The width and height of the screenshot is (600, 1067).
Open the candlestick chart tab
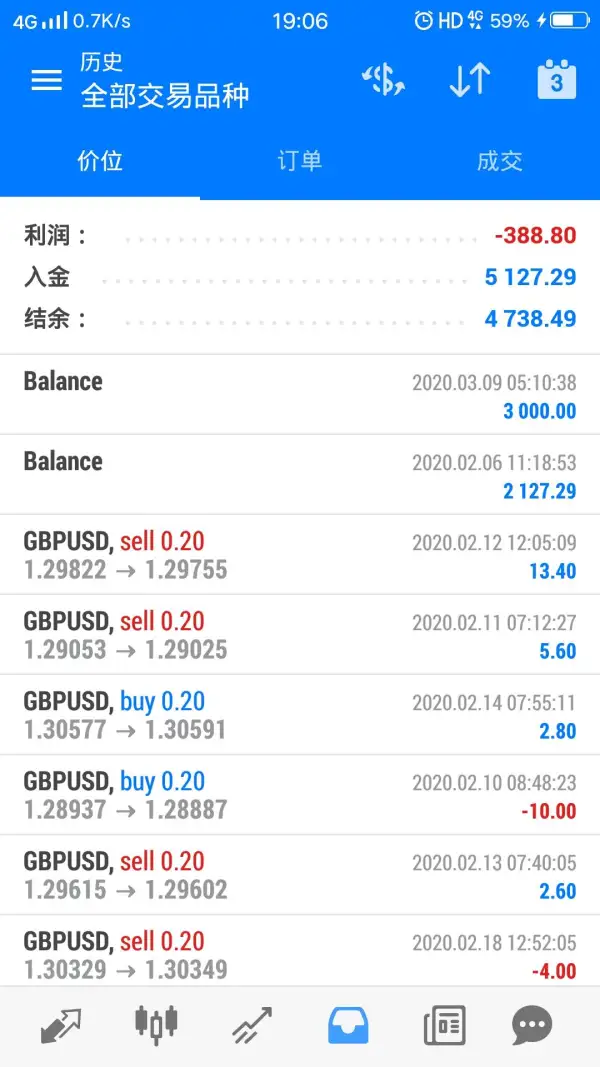pos(156,1025)
